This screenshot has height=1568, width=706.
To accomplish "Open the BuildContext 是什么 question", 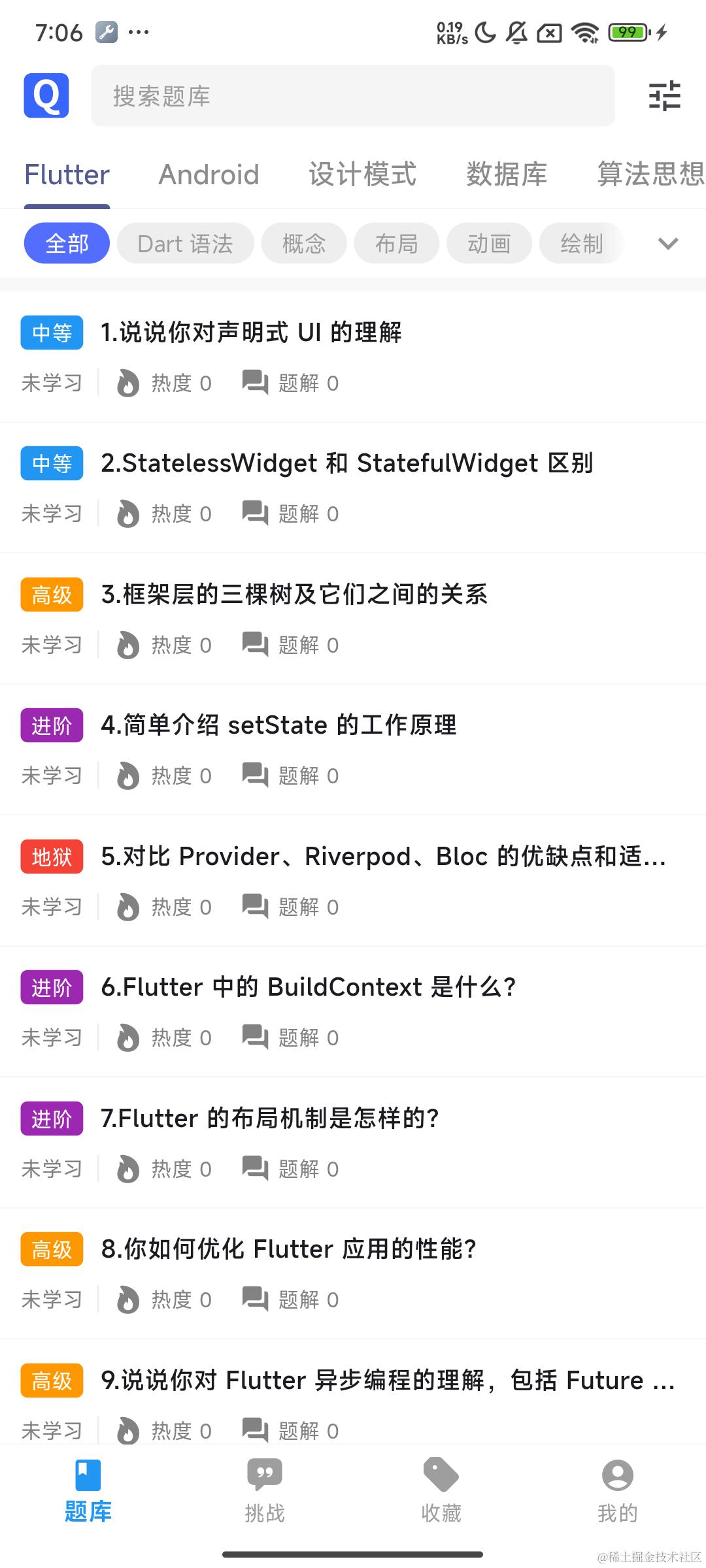I will pyautogui.click(x=309, y=987).
